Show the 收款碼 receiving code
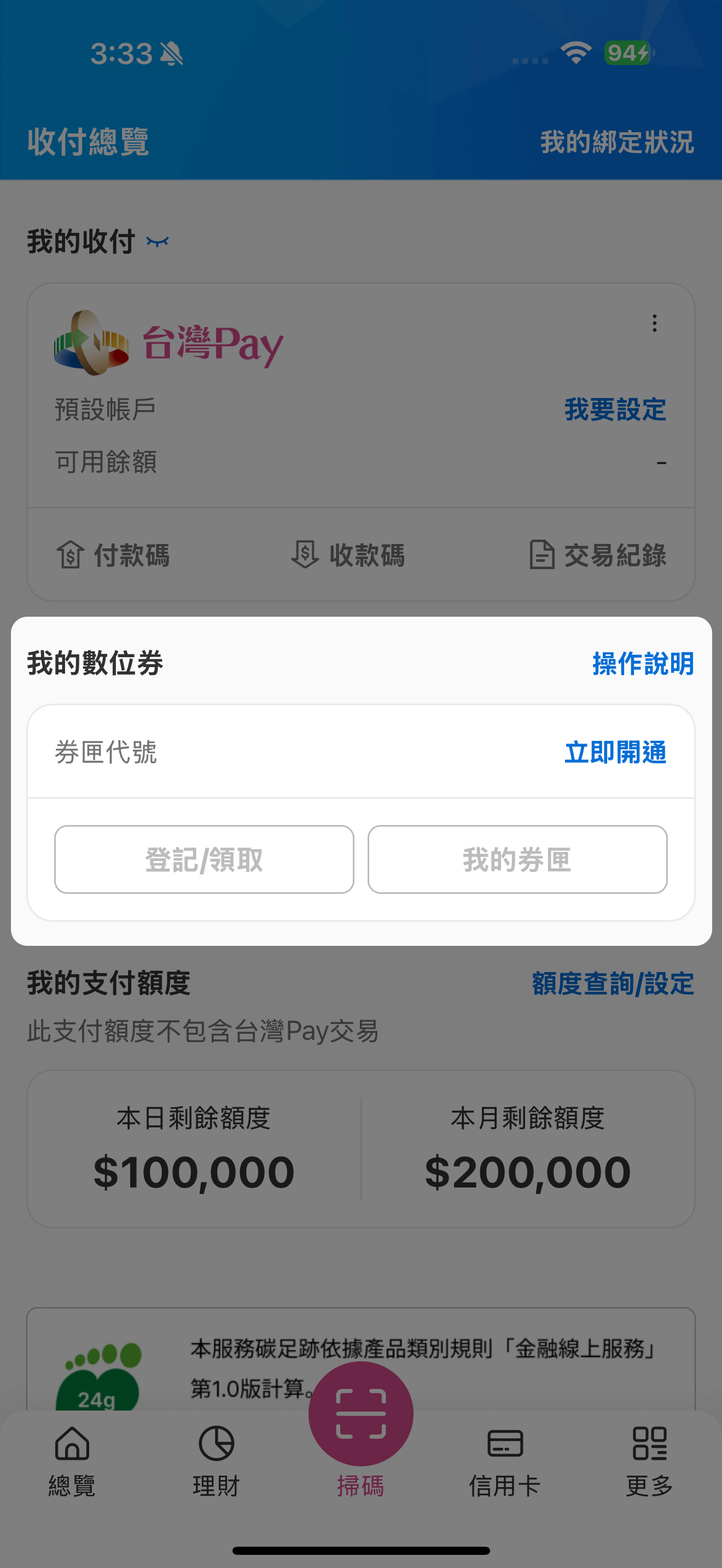The width and height of the screenshot is (722, 1568). 348,554
